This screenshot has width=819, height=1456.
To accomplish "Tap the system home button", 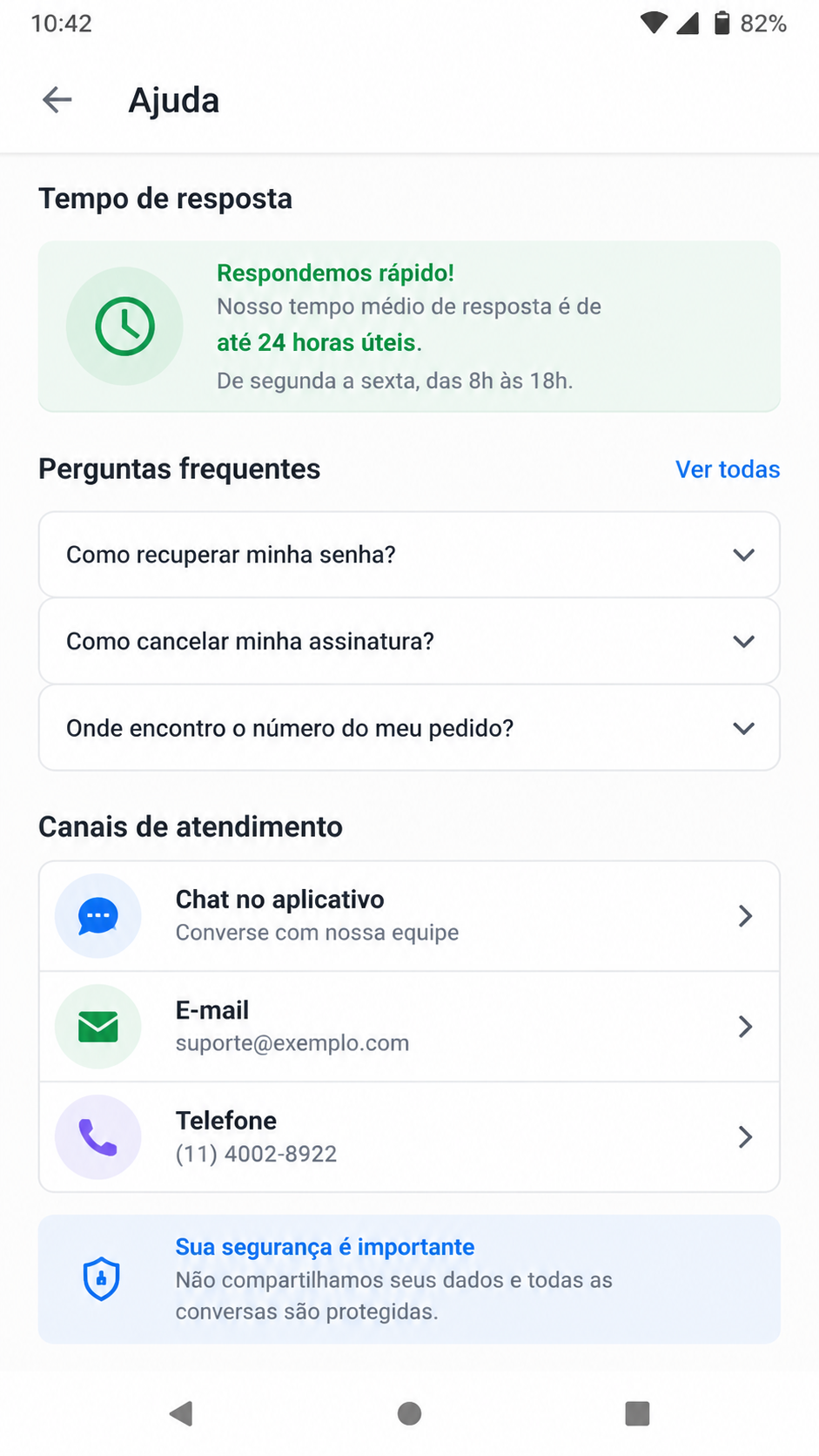I will tap(409, 1413).
